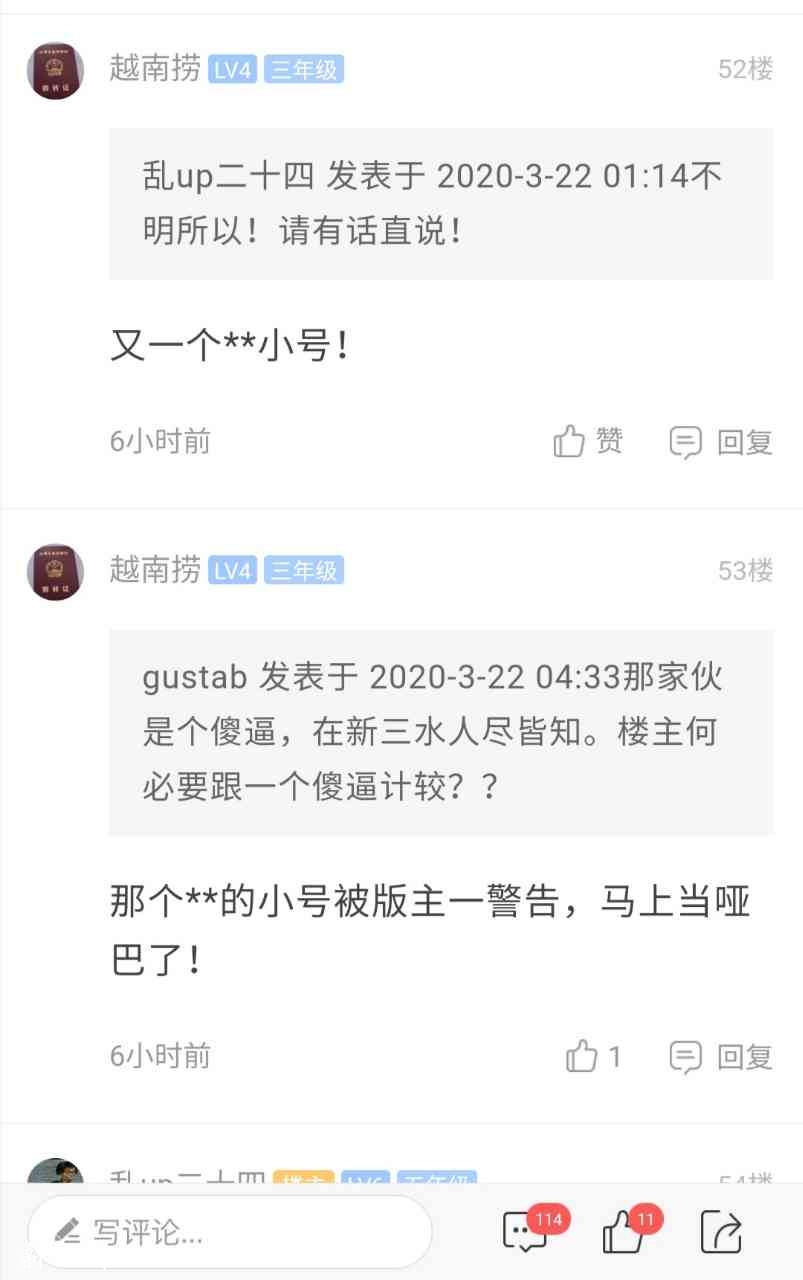803x1280 pixels.
Task: Share this thread
Action: (x=721, y=1232)
